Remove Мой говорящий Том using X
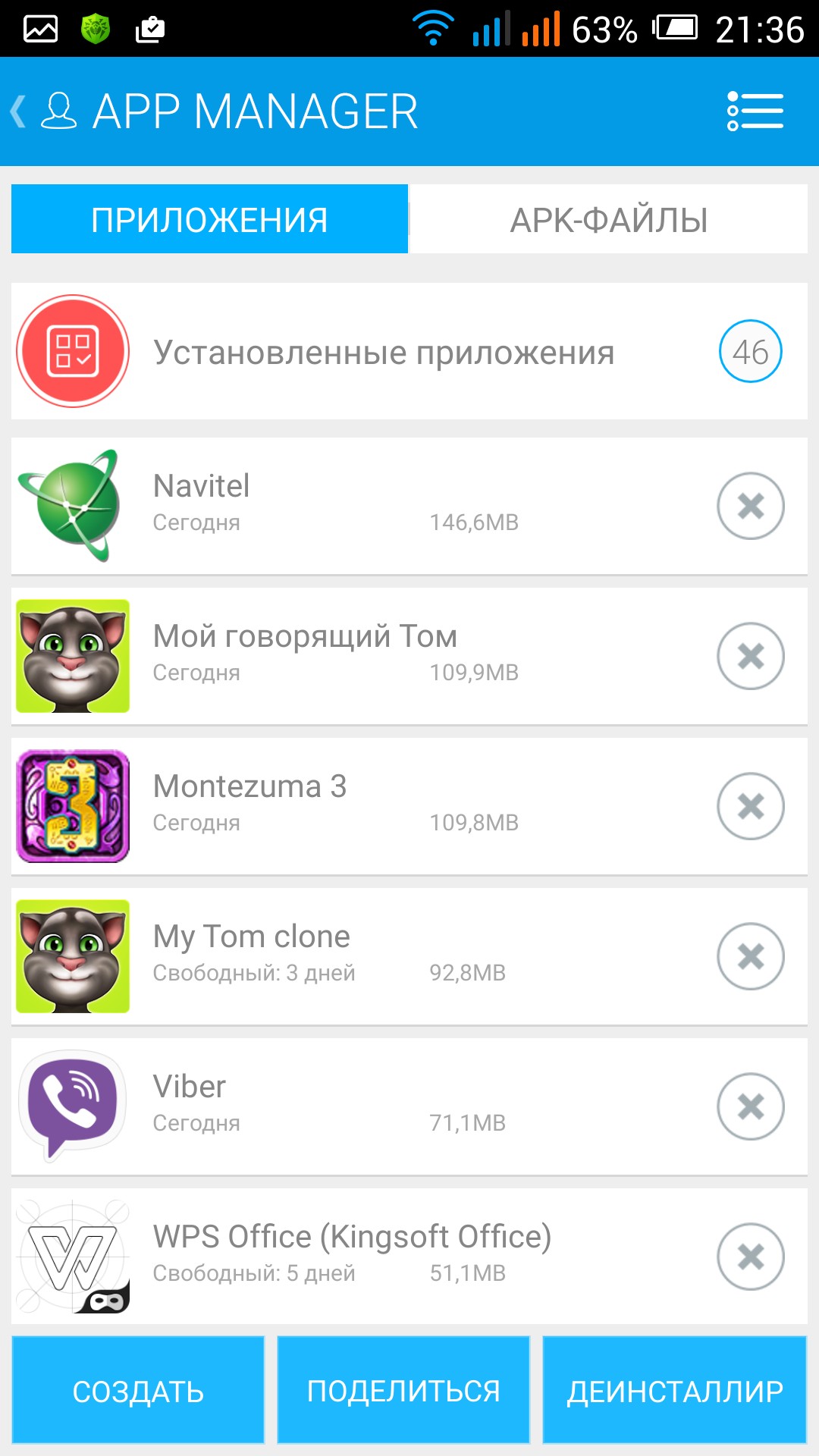Screen dimensions: 819x1456 tap(750, 656)
